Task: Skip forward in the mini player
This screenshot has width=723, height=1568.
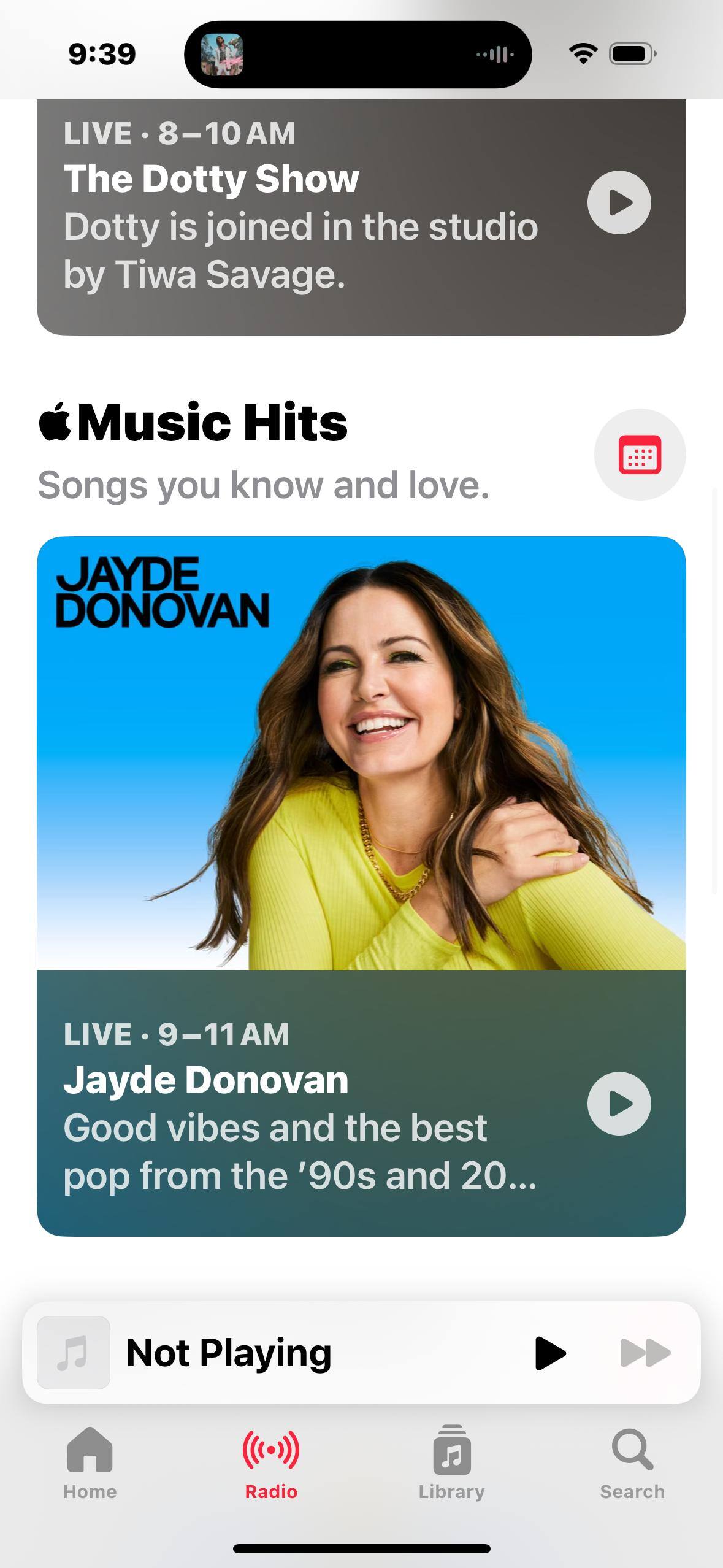Action: (x=645, y=1353)
